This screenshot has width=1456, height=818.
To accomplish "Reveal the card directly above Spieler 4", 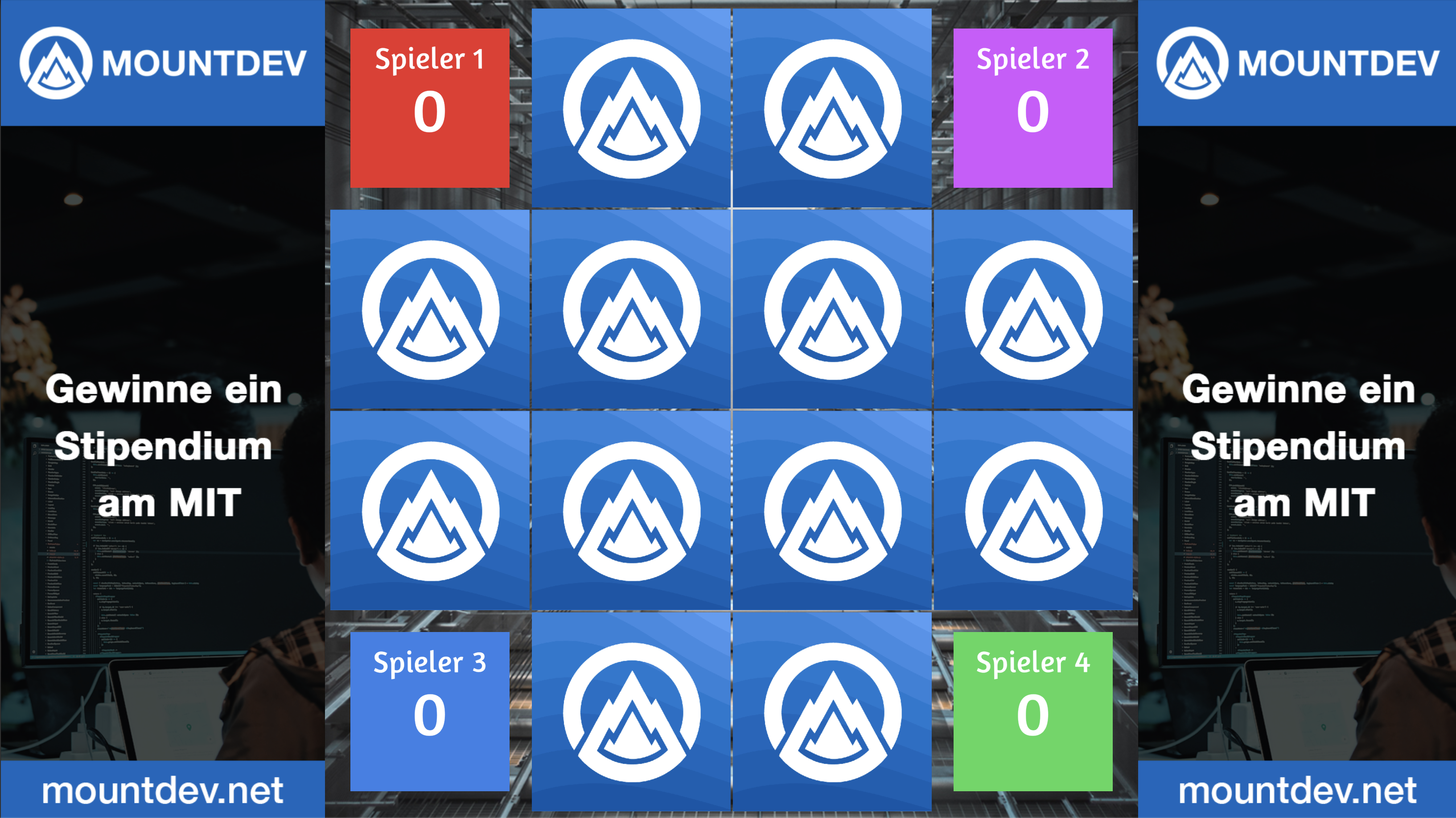I will [1033, 511].
